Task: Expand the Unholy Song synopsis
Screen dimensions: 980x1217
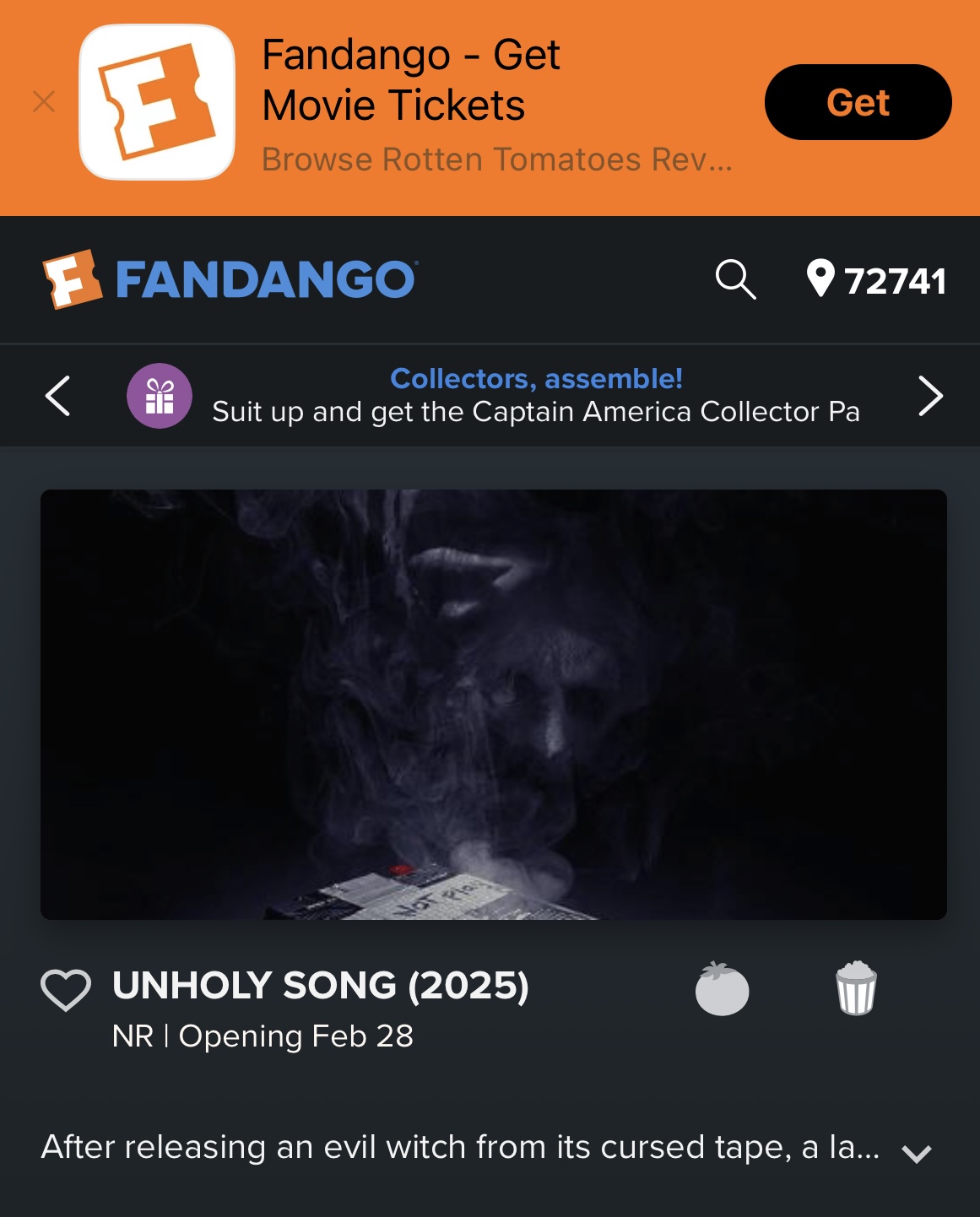Action: pyautogui.click(x=916, y=1153)
